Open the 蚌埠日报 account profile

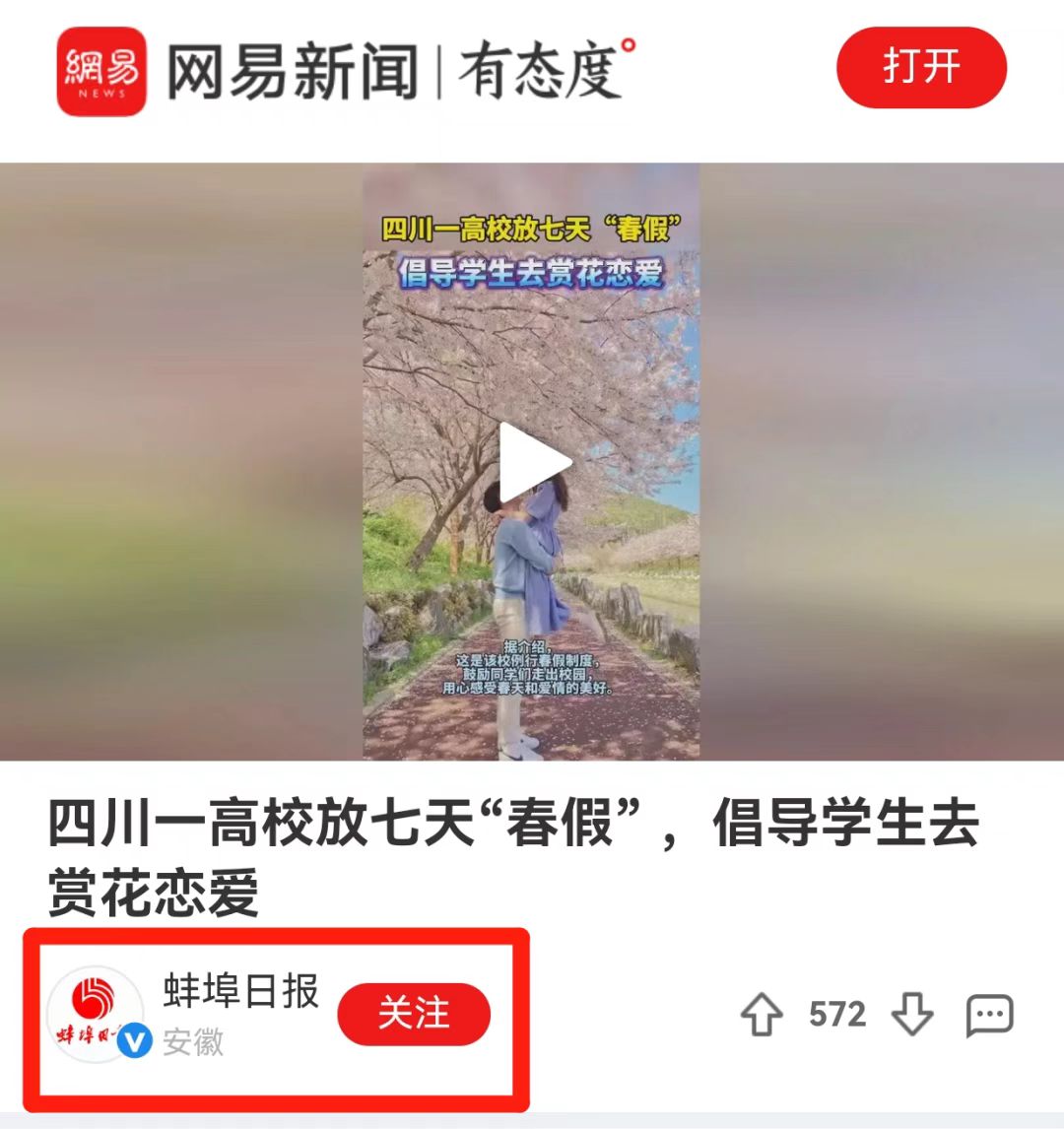[x=95, y=1015]
